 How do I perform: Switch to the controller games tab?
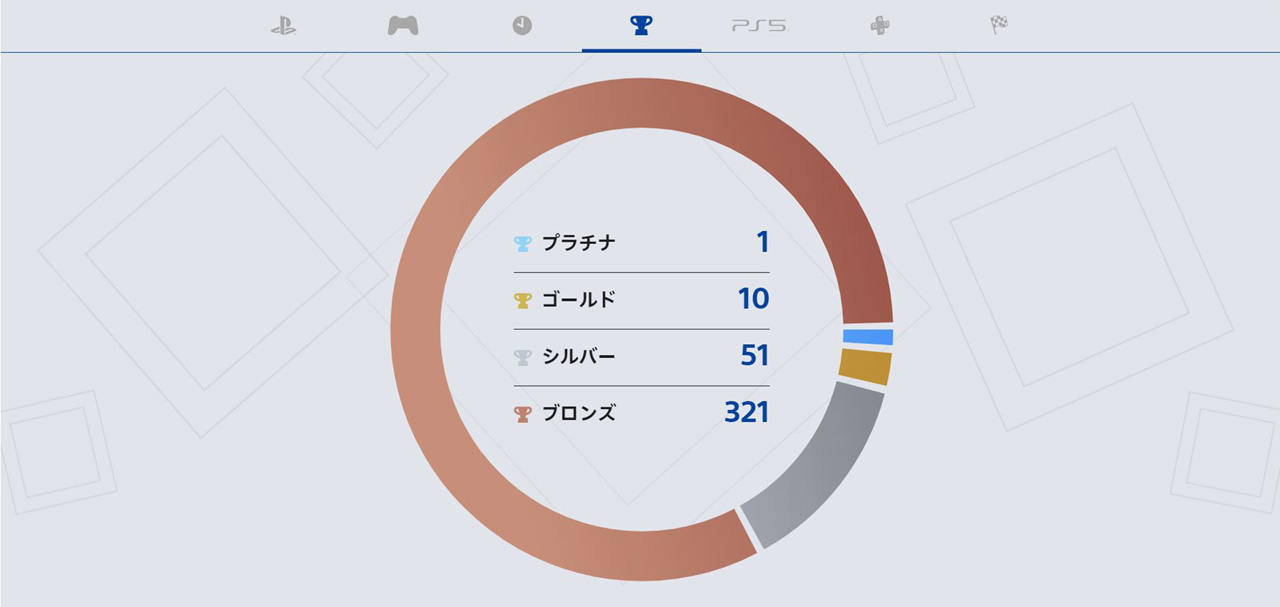[403, 26]
